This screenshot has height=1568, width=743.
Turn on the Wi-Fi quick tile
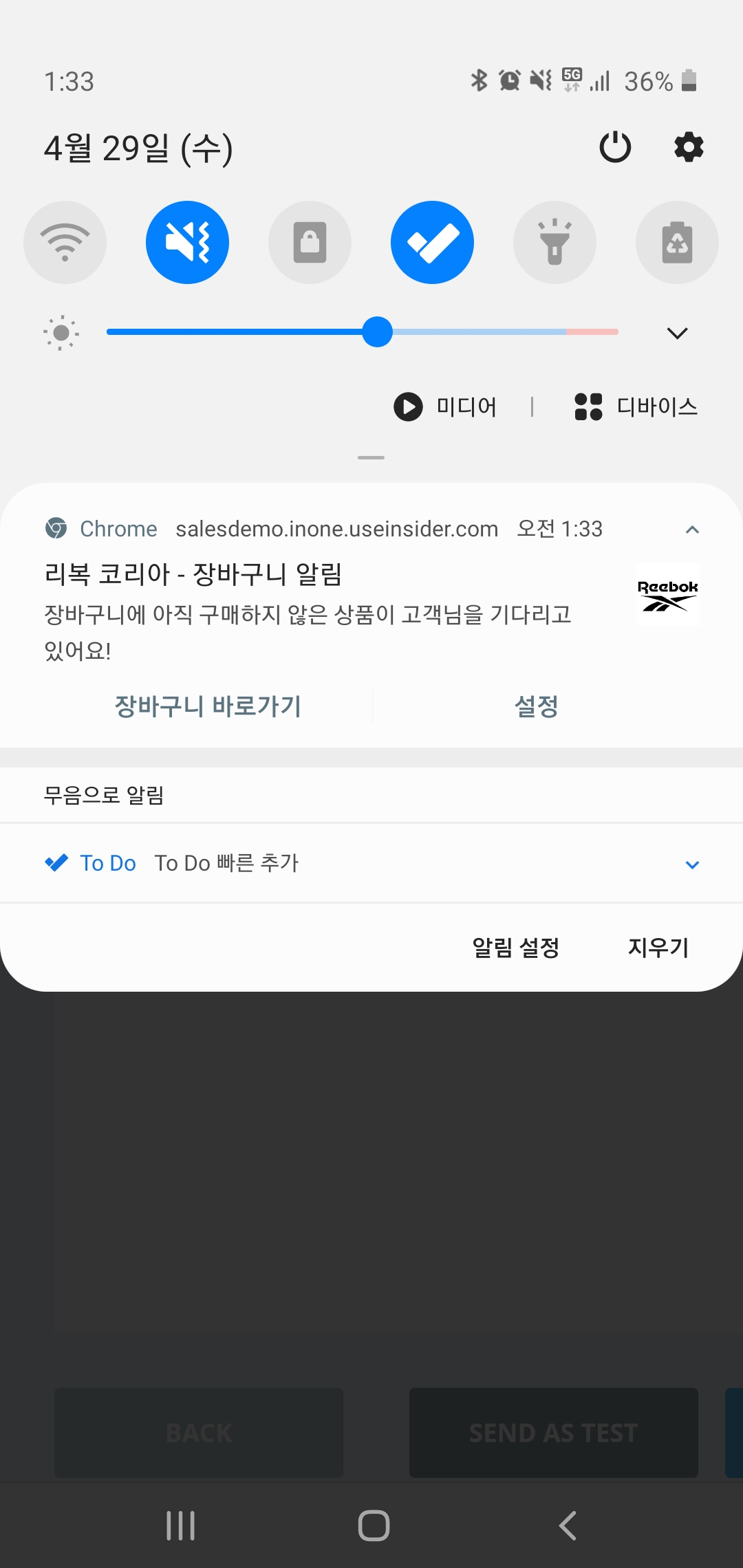pos(65,242)
